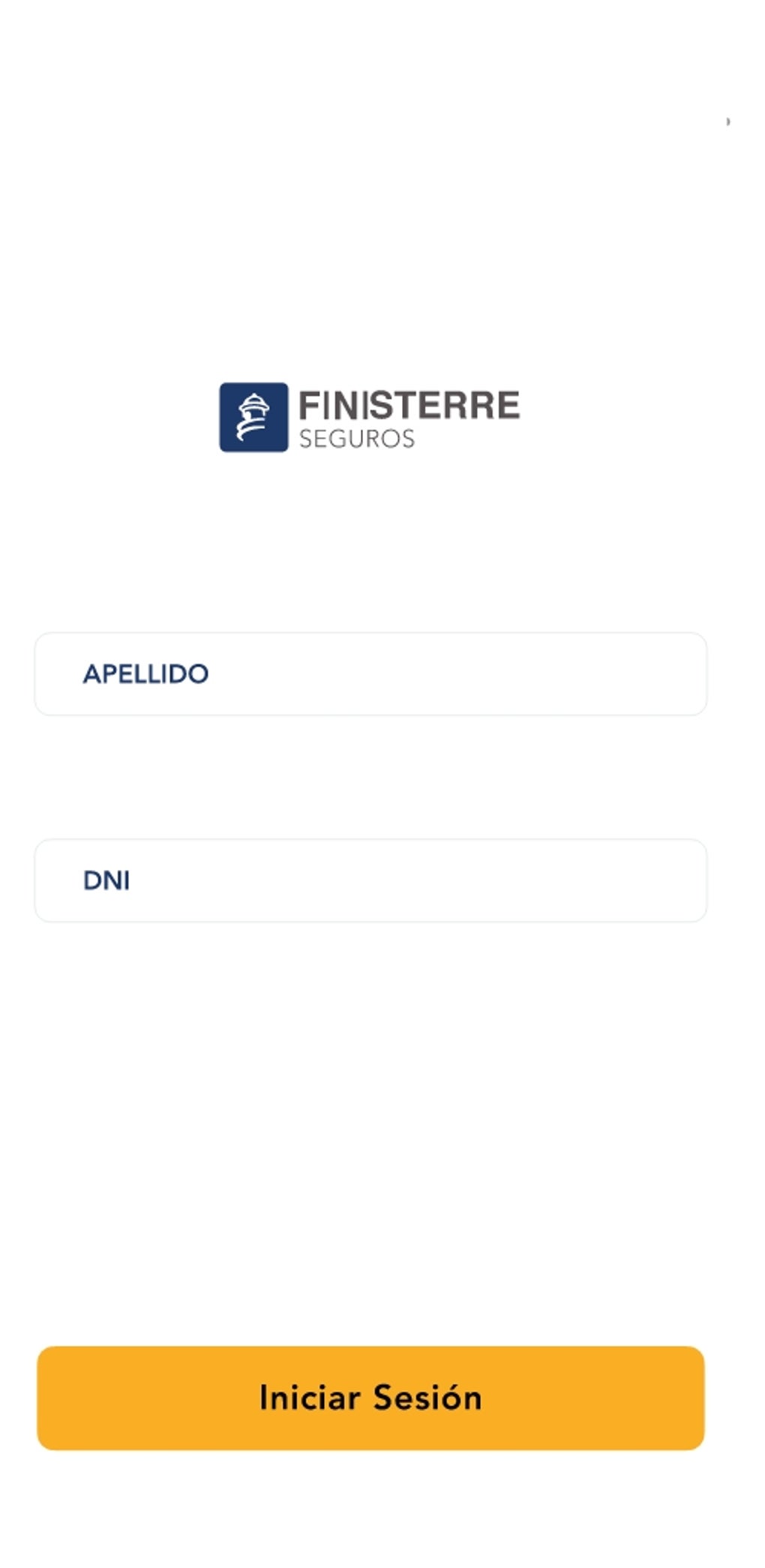Focus the APELLIDO placeholder label
Screen dimensions: 765x1568
(x=145, y=673)
